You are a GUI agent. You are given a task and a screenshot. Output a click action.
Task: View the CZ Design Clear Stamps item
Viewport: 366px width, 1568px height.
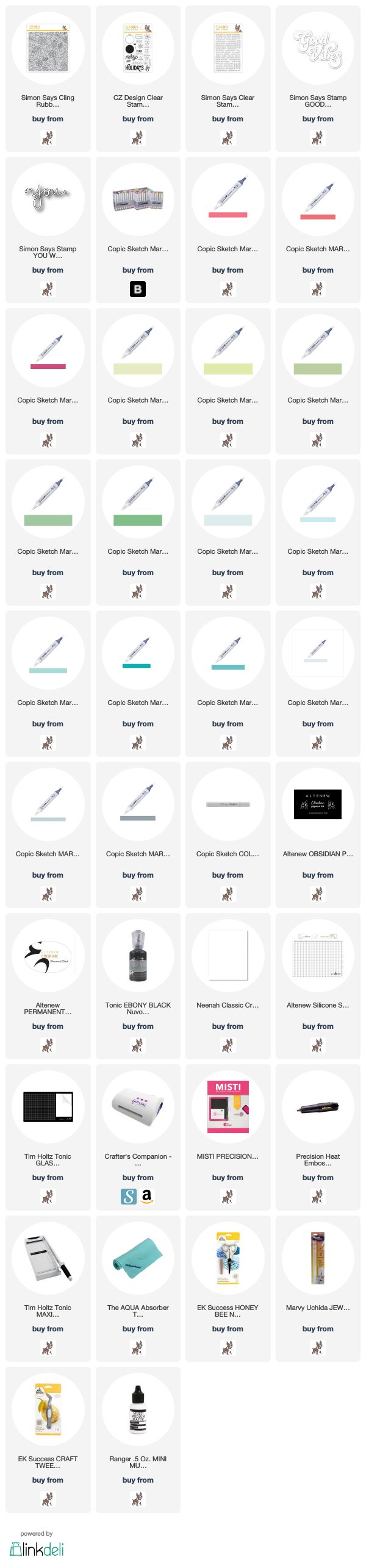click(138, 49)
